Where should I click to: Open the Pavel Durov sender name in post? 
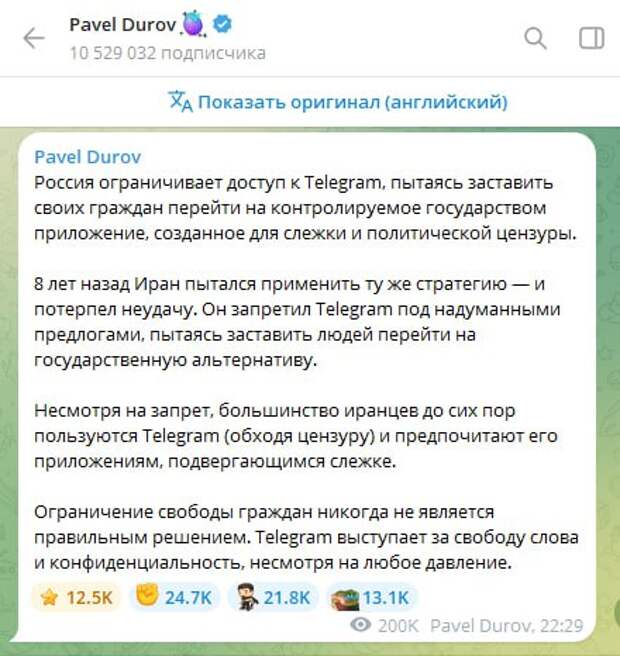tap(88, 157)
